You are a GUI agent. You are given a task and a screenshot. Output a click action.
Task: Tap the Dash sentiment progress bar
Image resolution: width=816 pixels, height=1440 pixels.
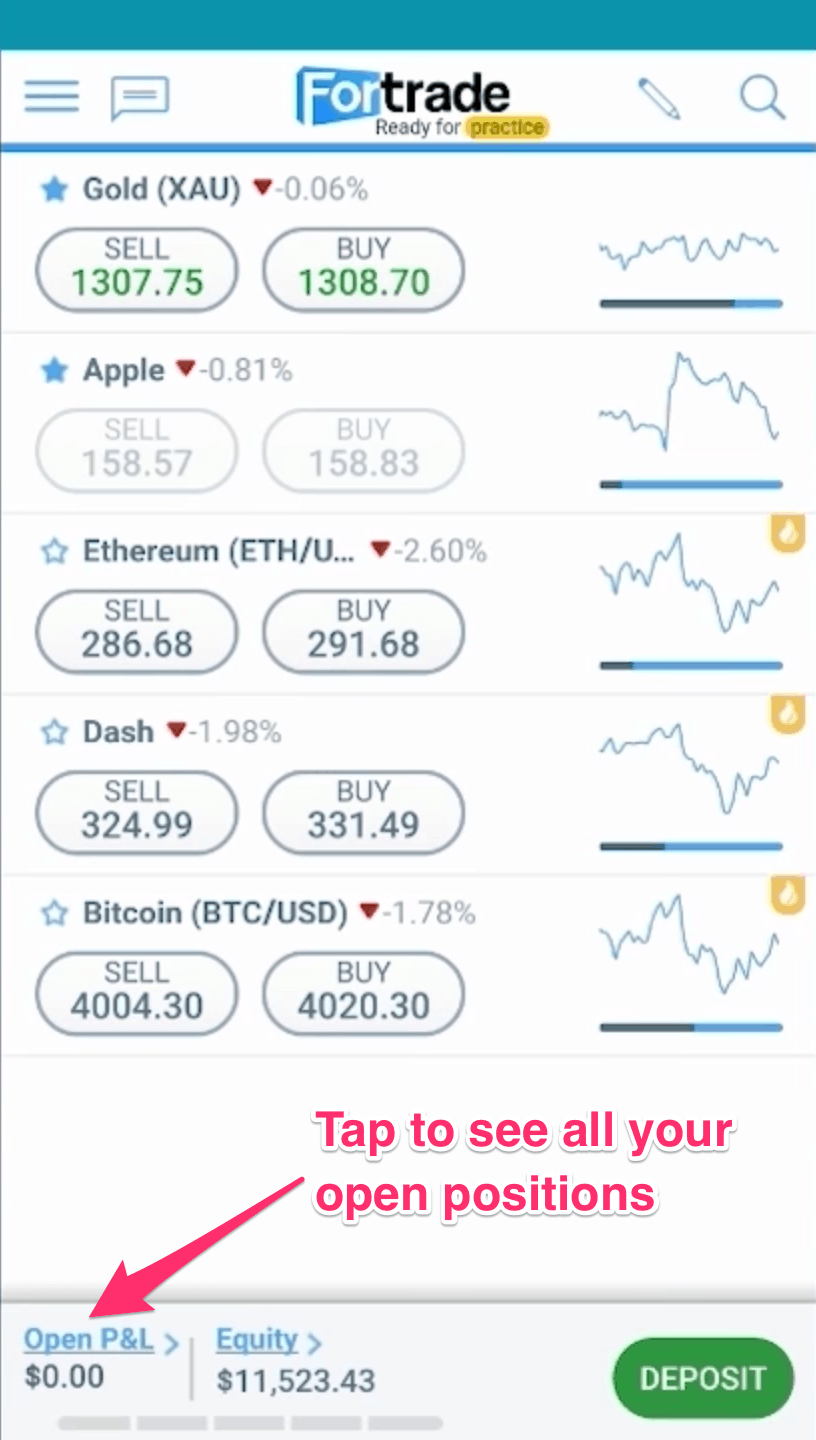(690, 846)
